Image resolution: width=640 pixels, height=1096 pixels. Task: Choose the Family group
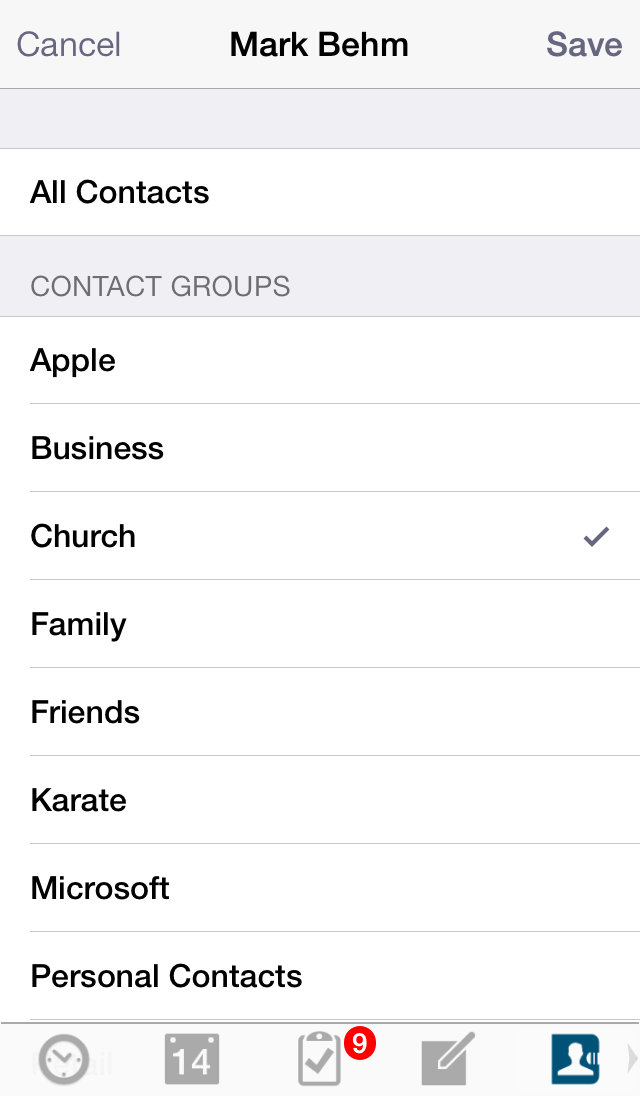coord(320,624)
